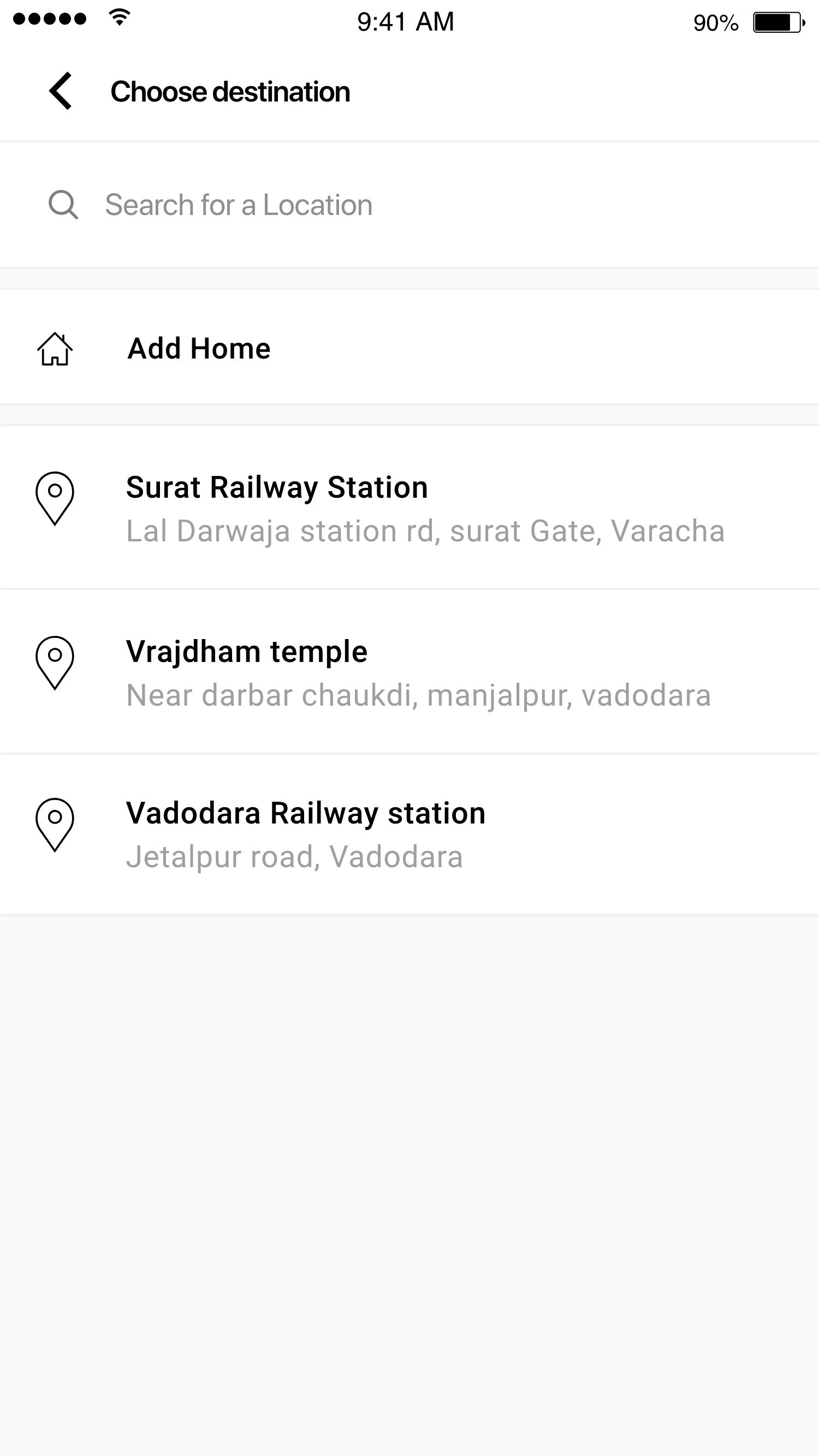Image resolution: width=819 pixels, height=1456 pixels.
Task: Go back from Choose destination
Action: tap(61, 91)
